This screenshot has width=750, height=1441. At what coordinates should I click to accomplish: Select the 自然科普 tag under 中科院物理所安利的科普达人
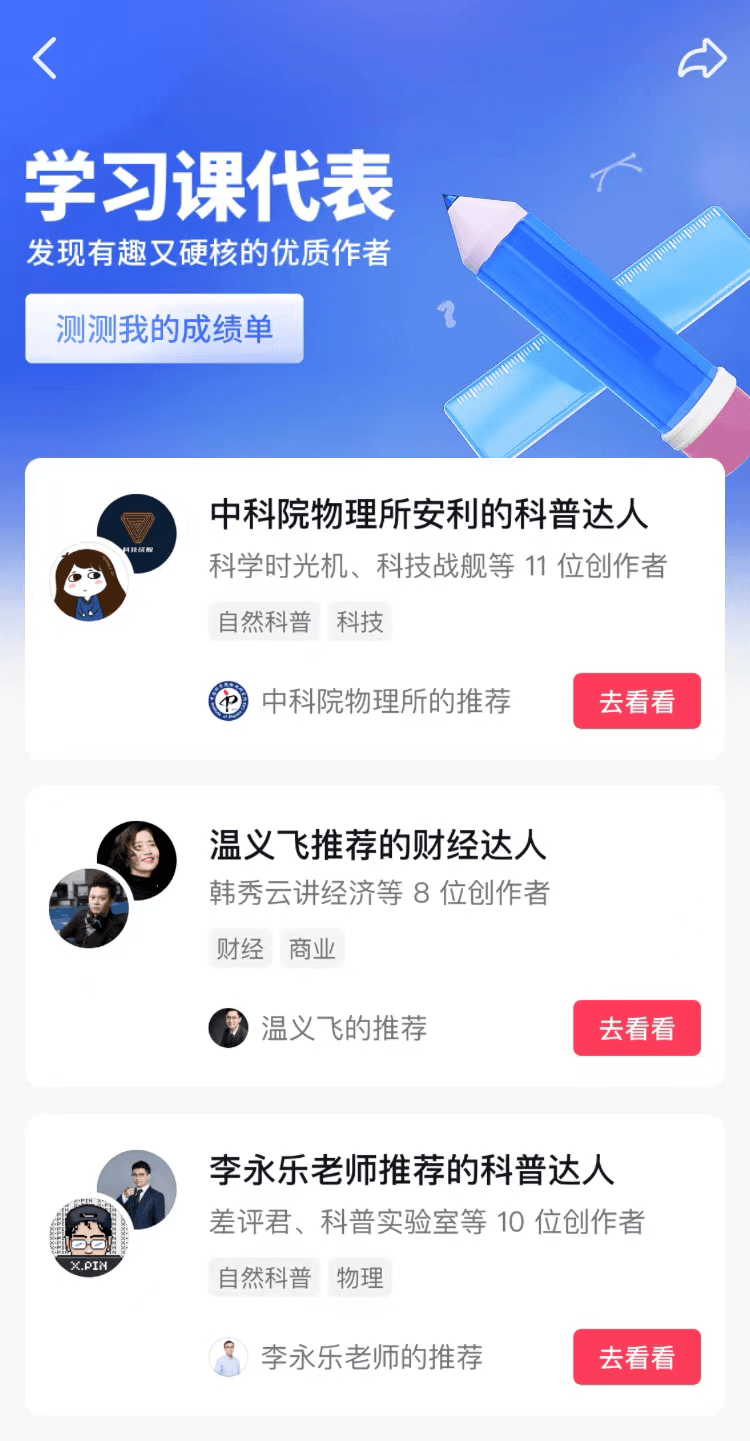tap(264, 622)
